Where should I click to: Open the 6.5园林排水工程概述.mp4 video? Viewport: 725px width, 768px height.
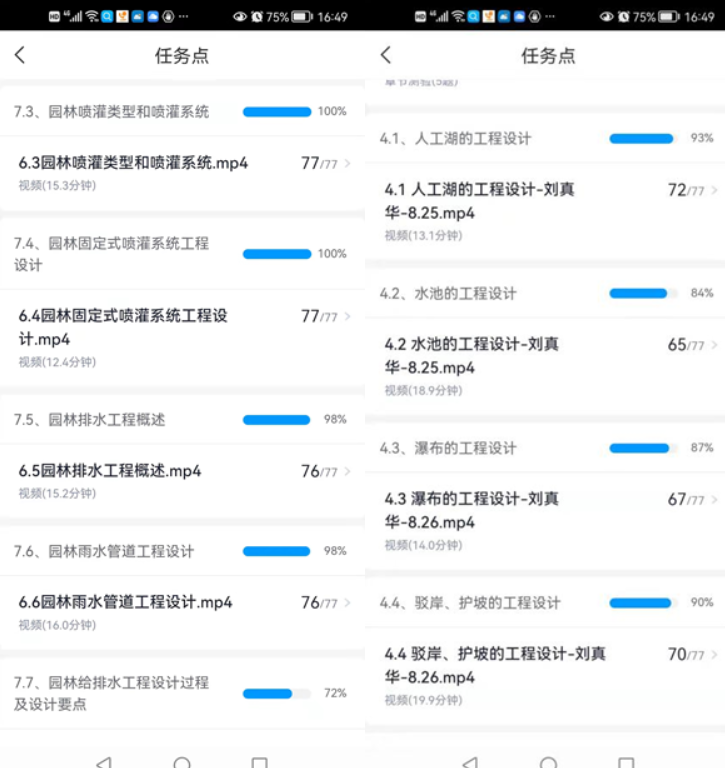click(x=110, y=471)
